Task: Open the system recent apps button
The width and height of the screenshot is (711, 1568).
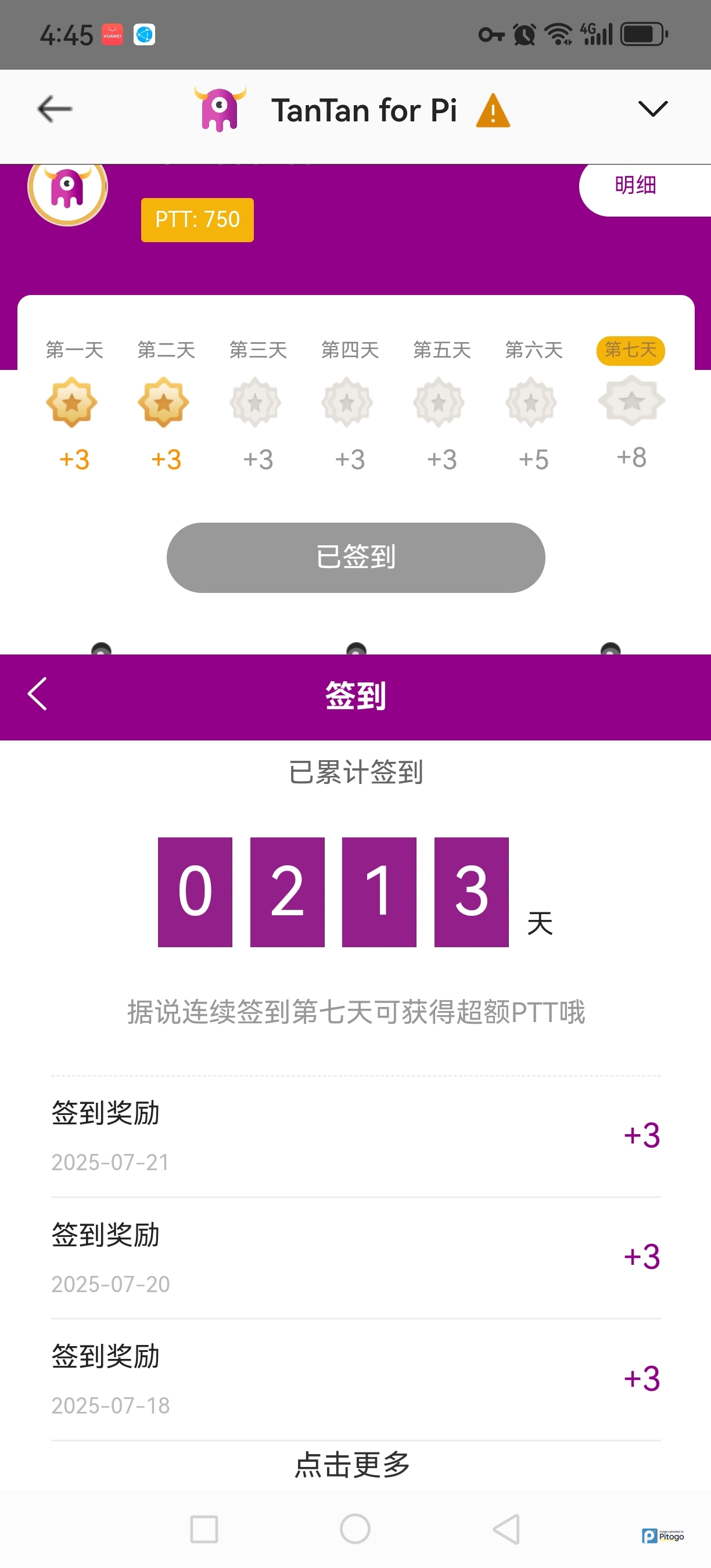Action: coord(204,1529)
